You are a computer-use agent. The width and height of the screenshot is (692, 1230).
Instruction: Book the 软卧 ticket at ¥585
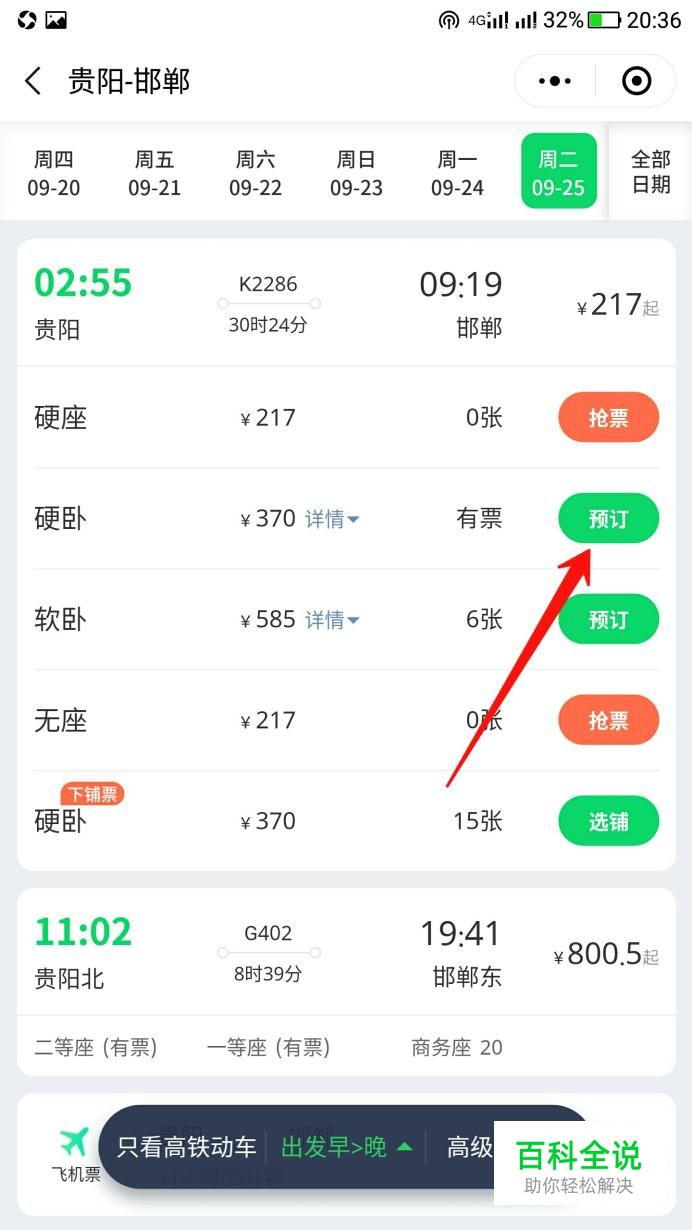(x=608, y=619)
